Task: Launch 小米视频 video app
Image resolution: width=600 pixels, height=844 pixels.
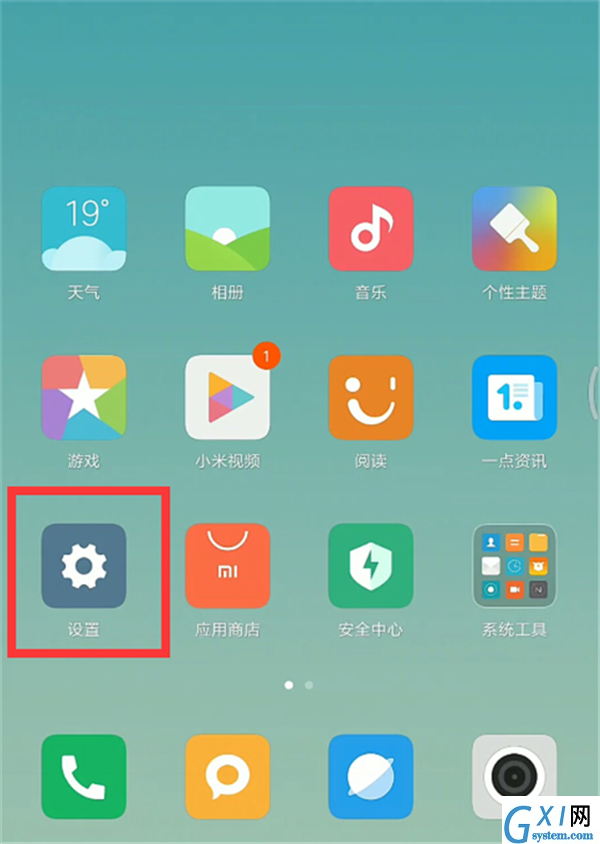Action: (227, 397)
